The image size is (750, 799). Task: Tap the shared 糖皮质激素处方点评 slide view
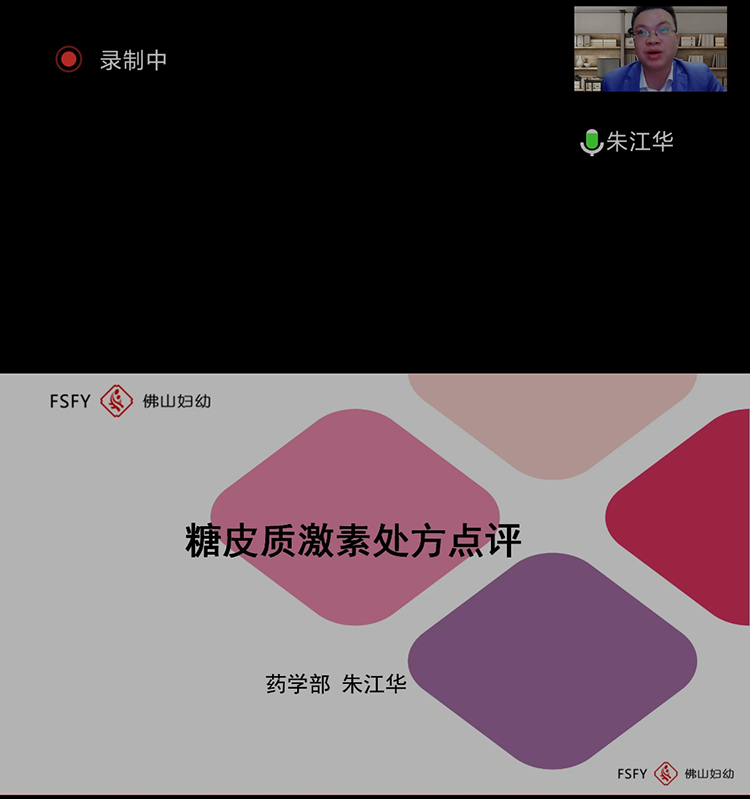375,585
